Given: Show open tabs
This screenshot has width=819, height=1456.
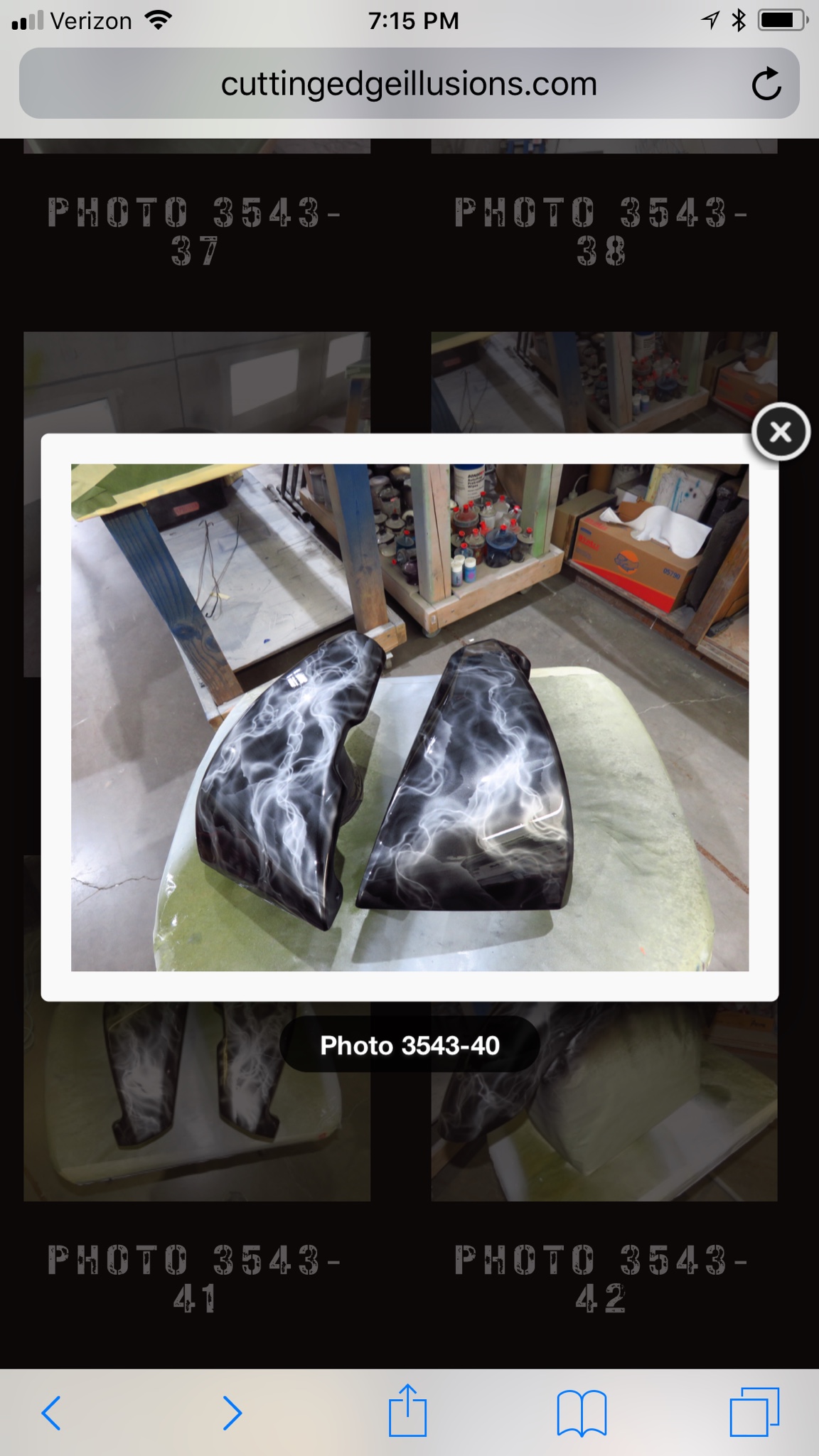Looking at the screenshot, I should coord(754,1412).
